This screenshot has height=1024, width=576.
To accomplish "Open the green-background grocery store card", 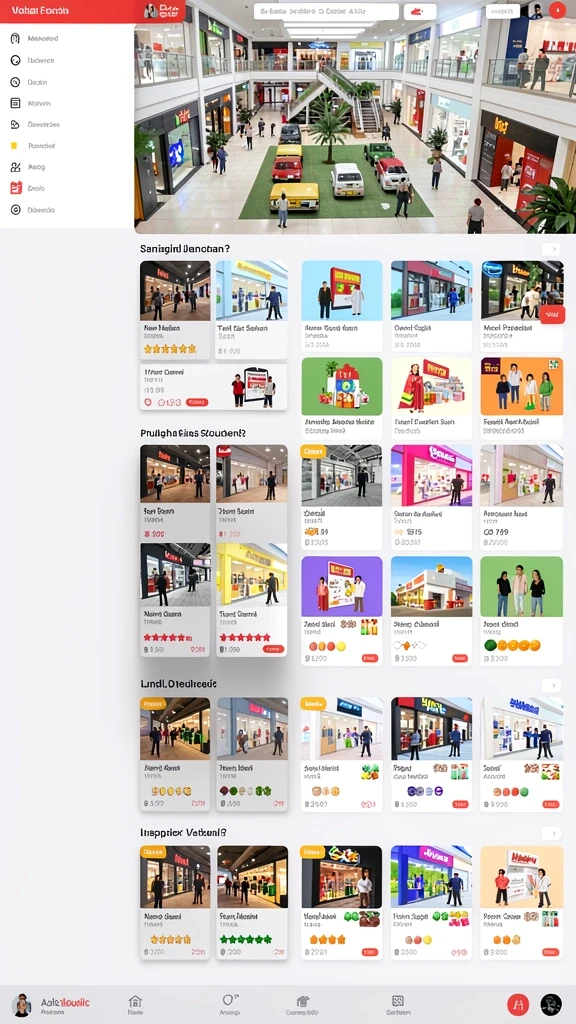I will pyautogui.click(x=342, y=397).
